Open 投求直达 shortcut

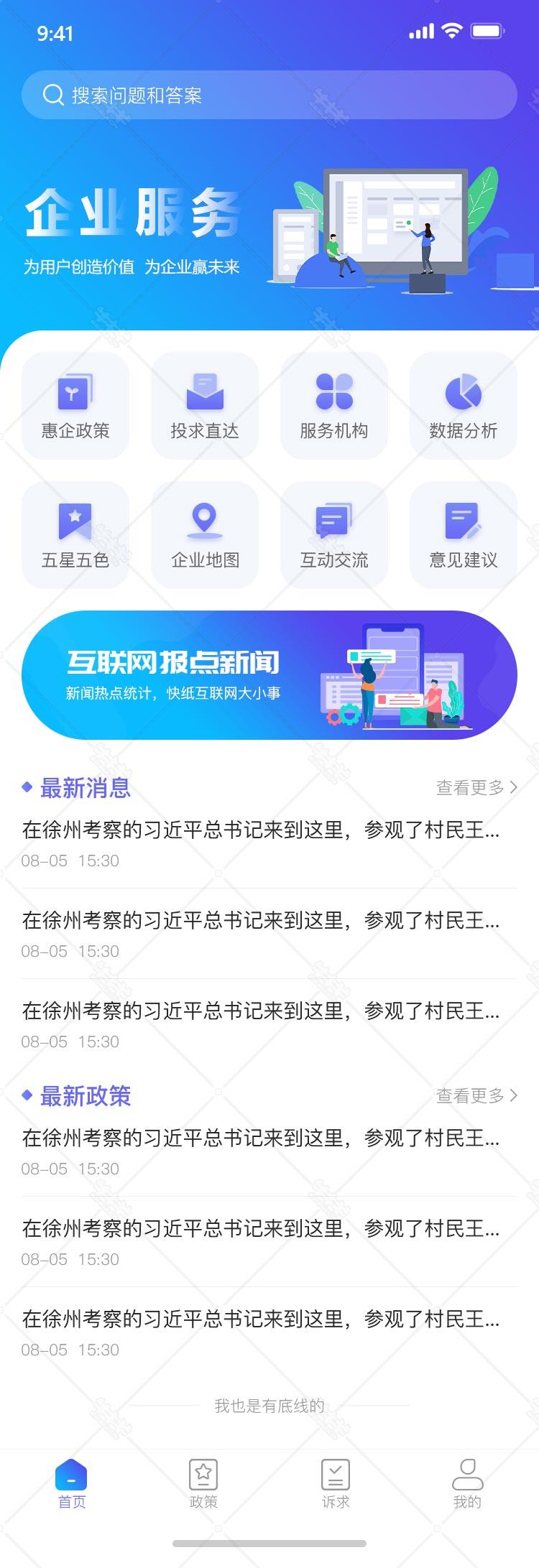coord(205,406)
